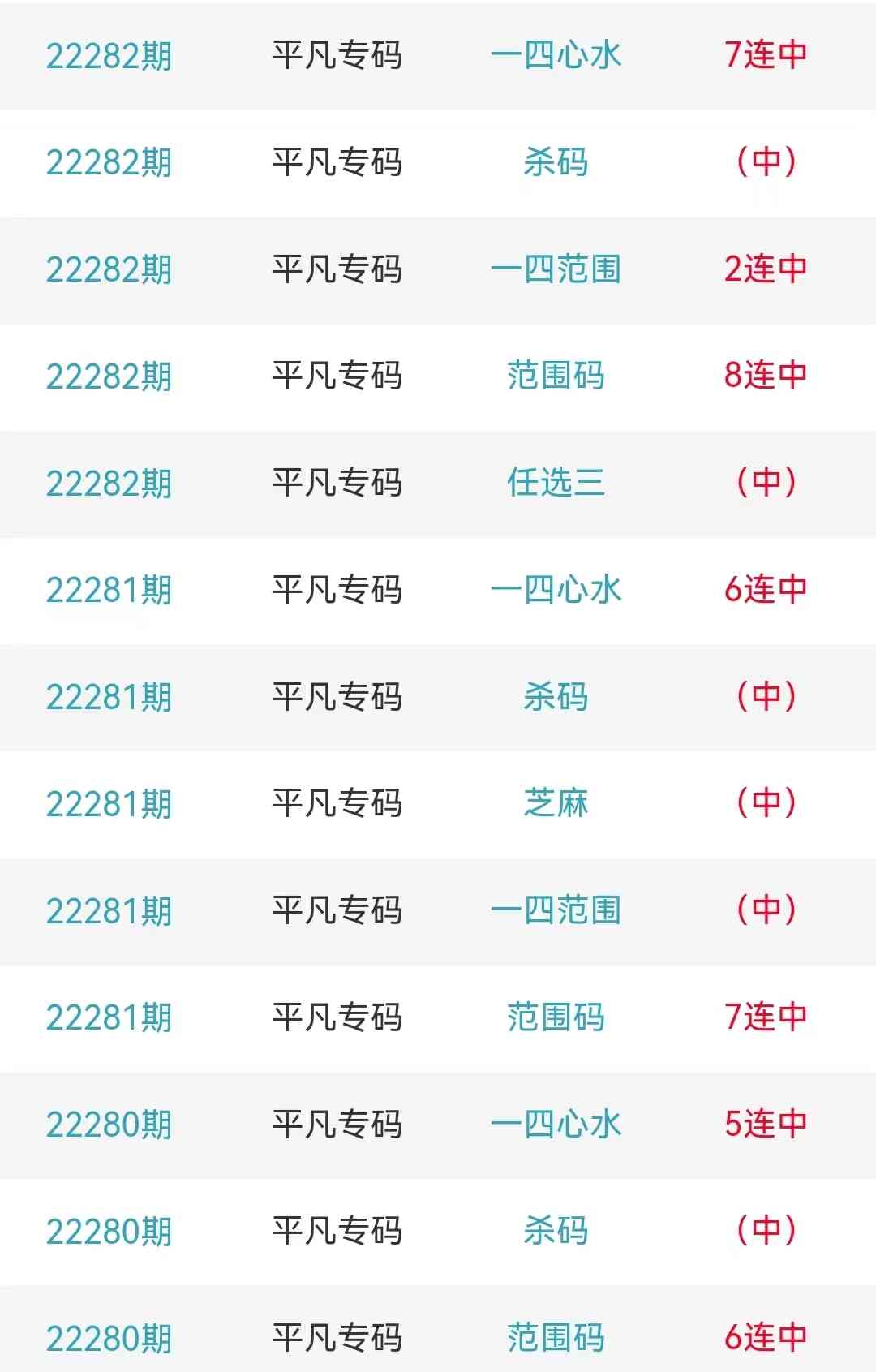This screenshot has width=876, height=1372.
Task: Open the 22282期 一四心水 7连中 post
Action: click(x=438, y=55)
